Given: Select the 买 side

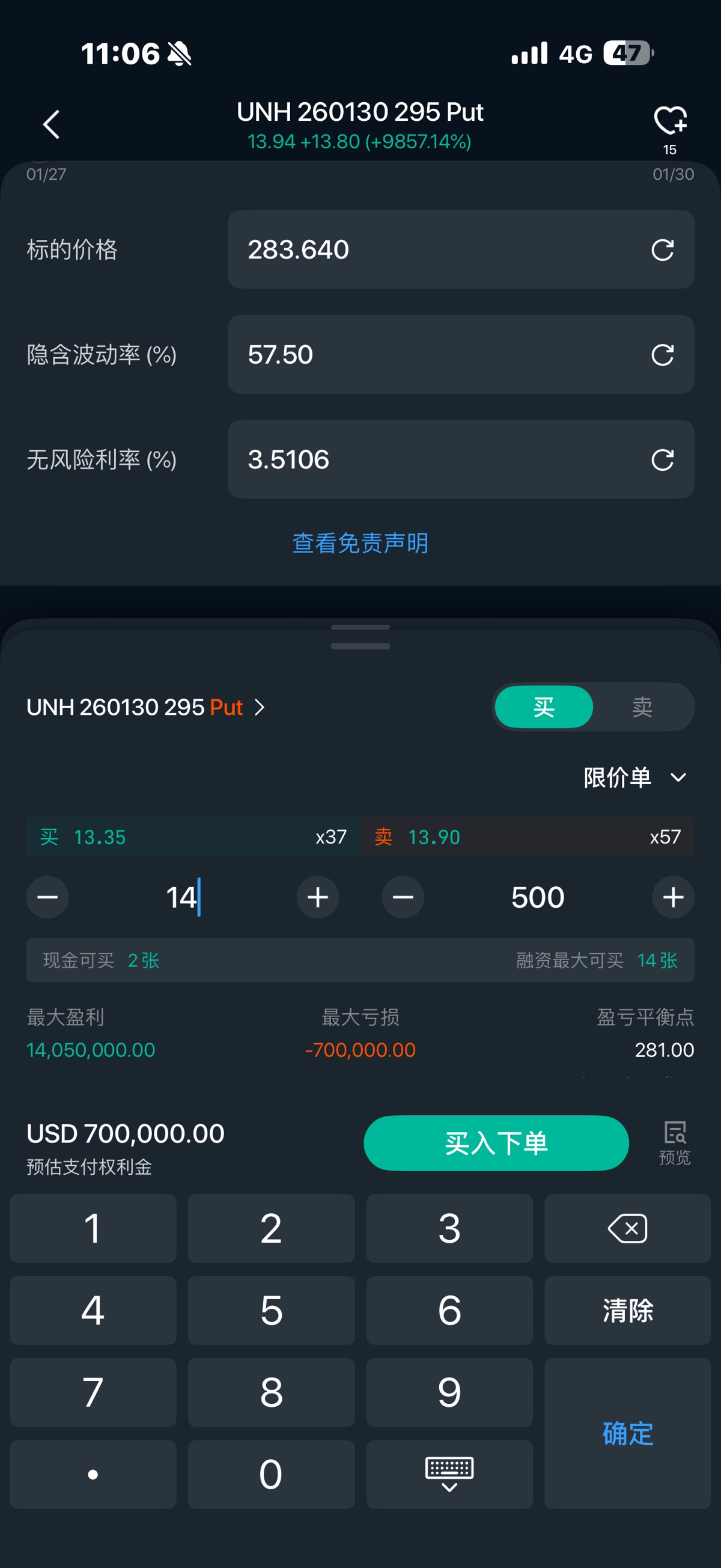Looking at the screenshot, I should click(x=543, y=707).
